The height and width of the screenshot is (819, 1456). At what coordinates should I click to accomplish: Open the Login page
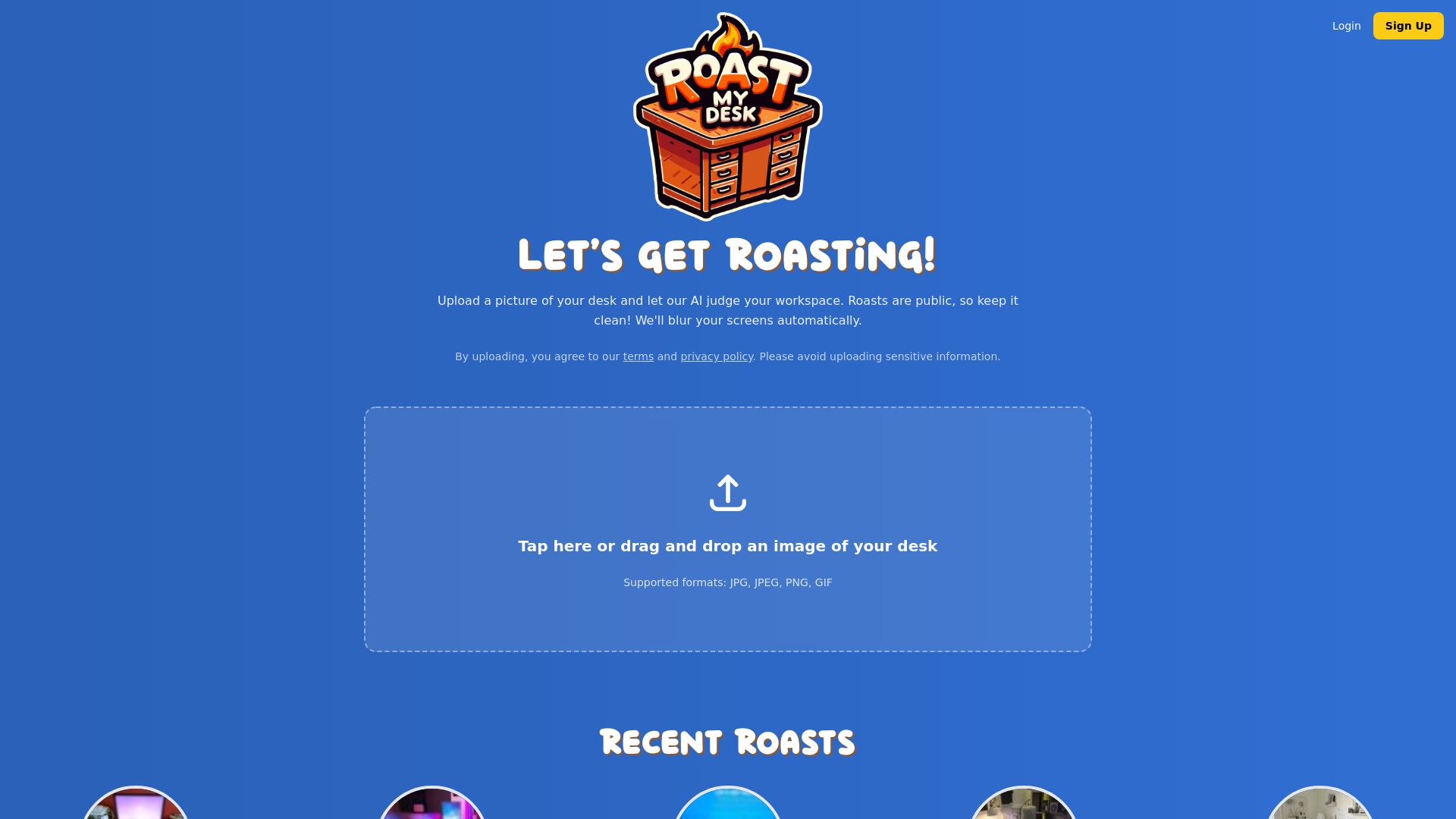click(1346, 26)
